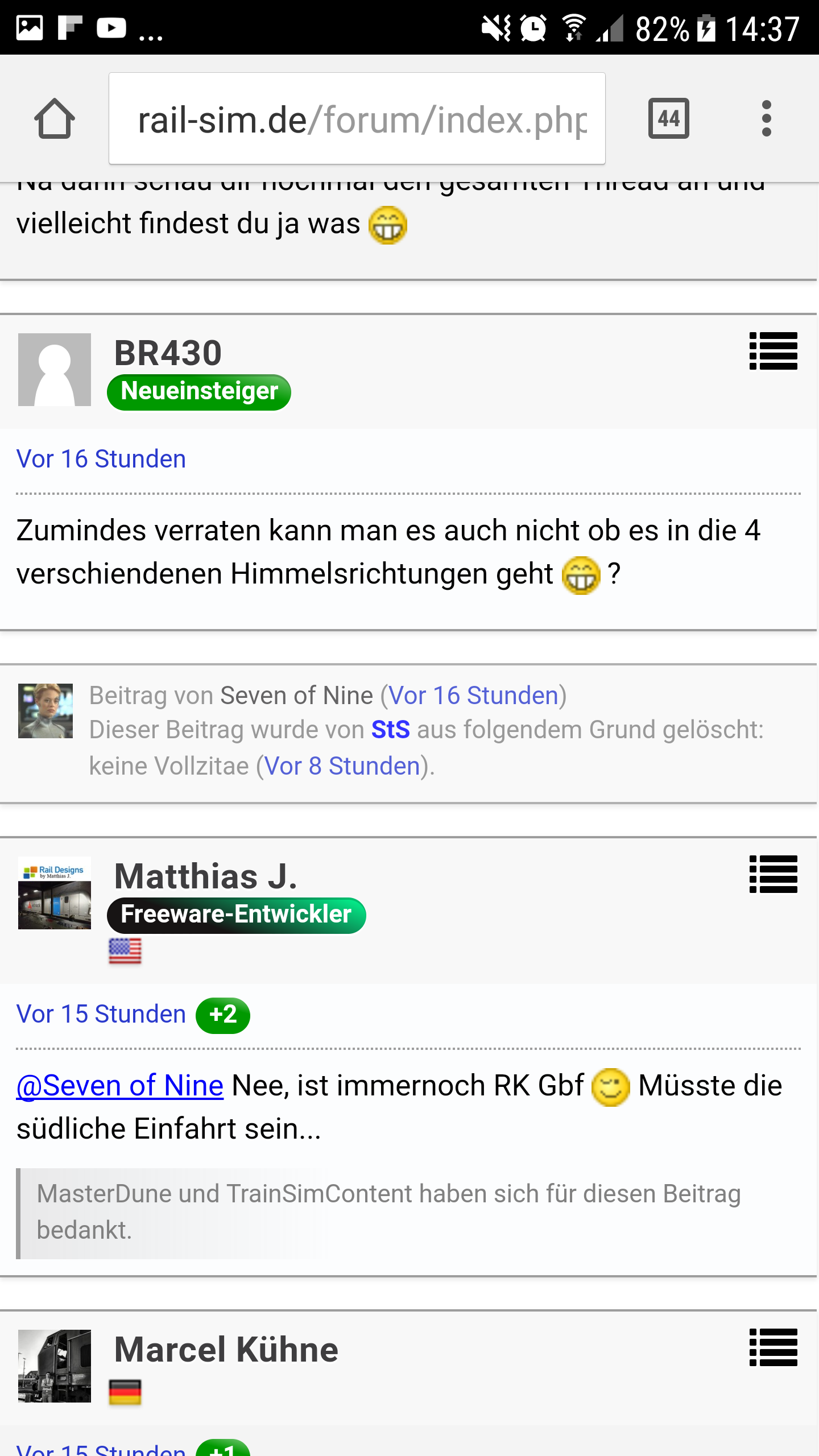Open BR430's user profile
The image size is (819, 1456).
(168, 353)
